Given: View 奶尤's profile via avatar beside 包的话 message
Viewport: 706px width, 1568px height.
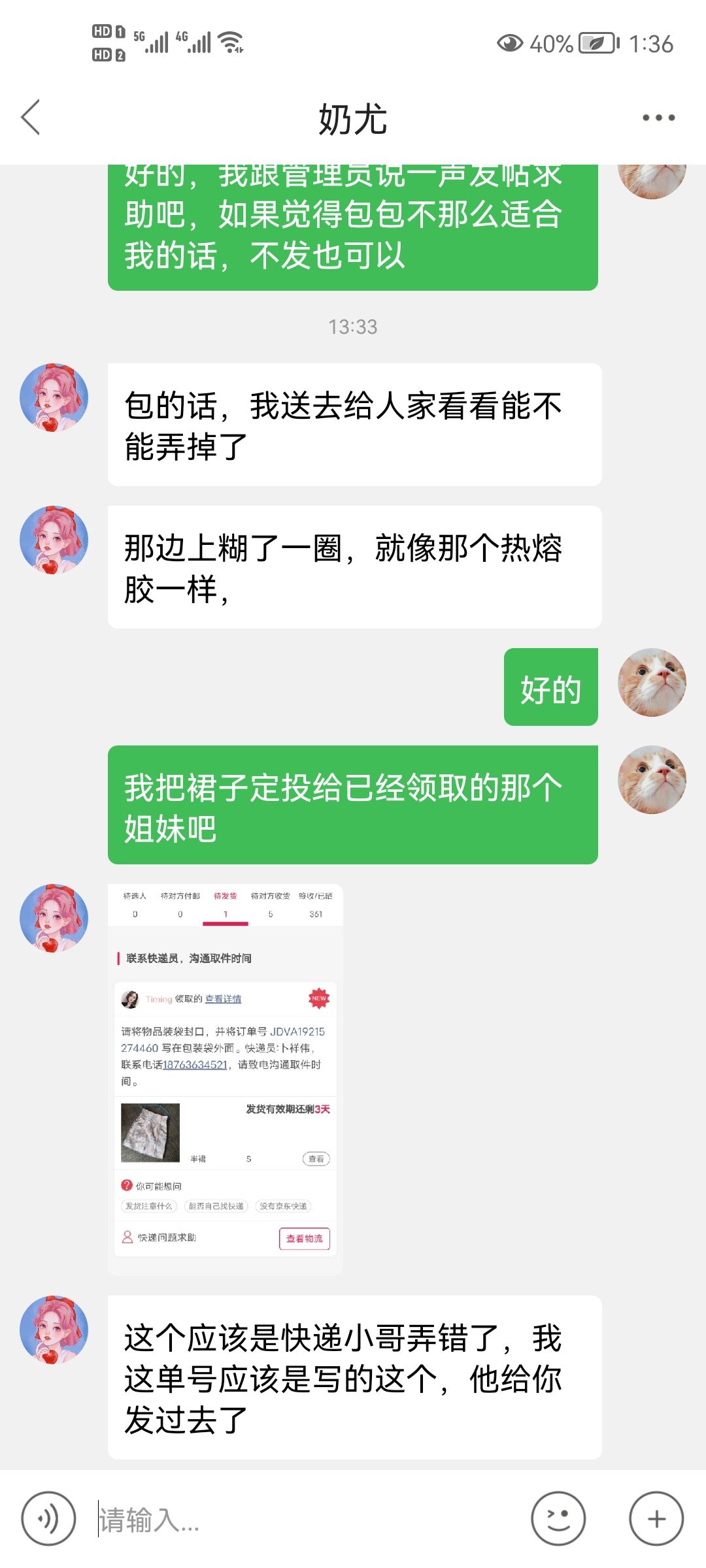Looking at the screenshot, I should [x=54, y=398].
